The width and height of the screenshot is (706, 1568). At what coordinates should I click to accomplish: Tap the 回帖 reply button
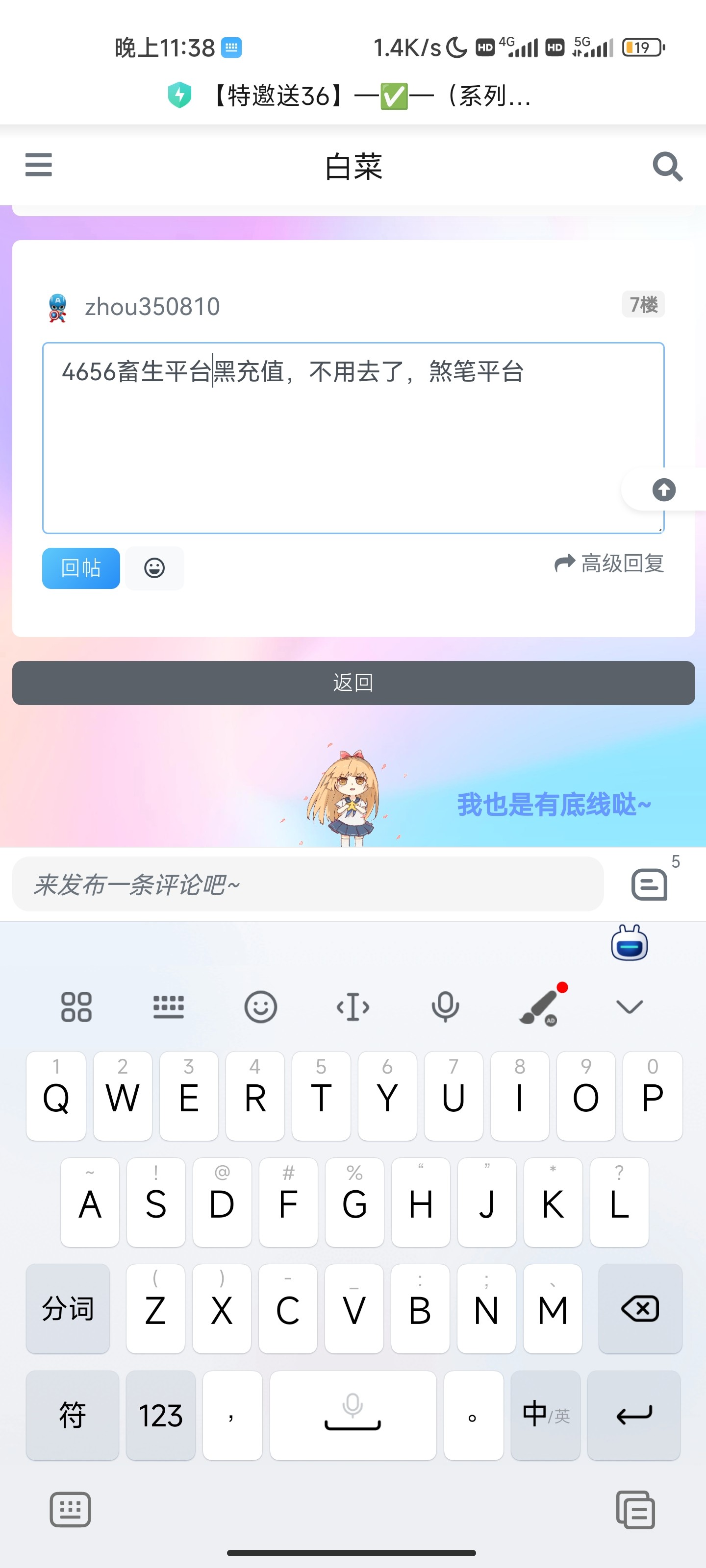coord(81,568)
